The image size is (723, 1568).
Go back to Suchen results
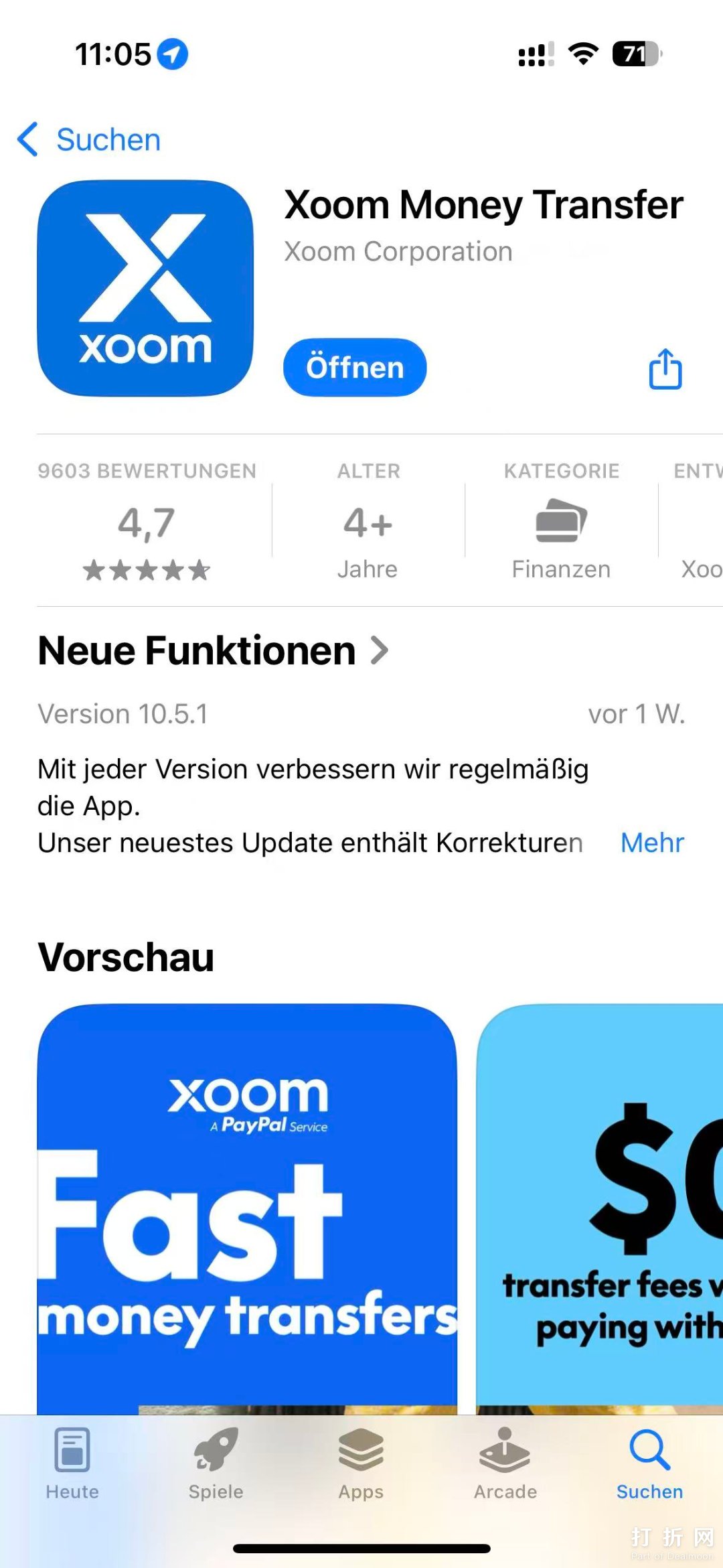[90, 140]
